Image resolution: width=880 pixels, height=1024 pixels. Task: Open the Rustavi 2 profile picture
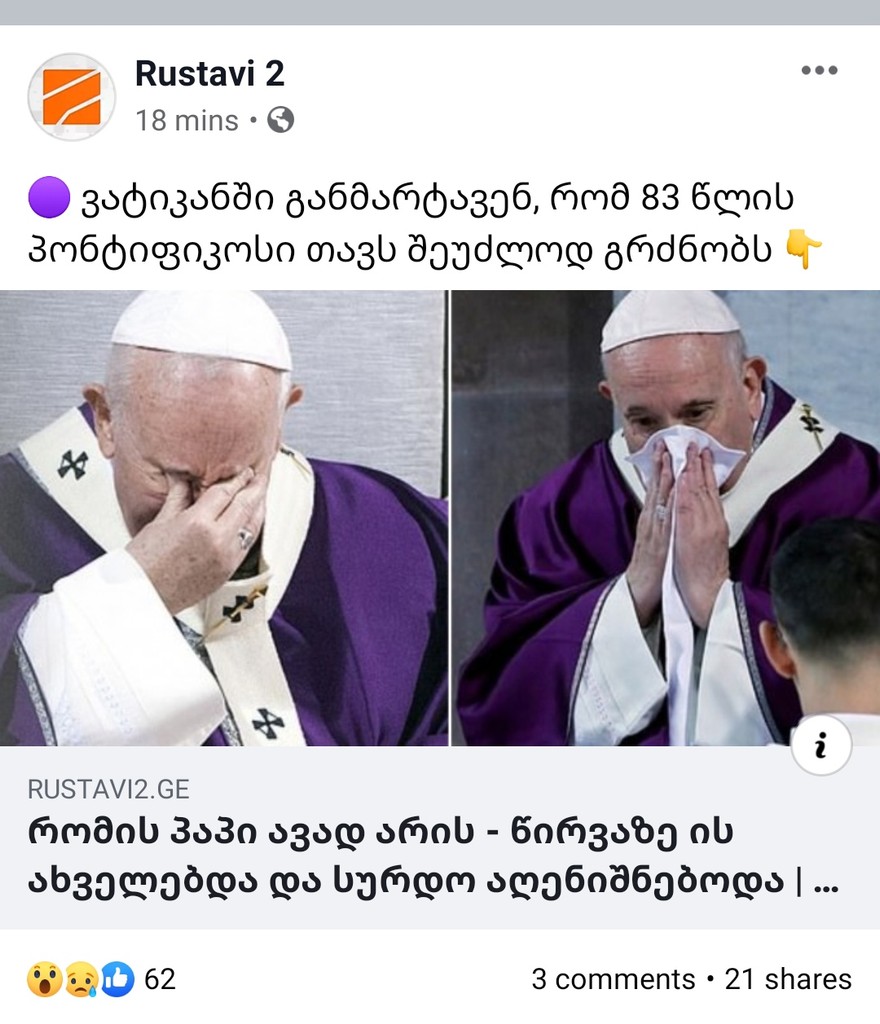click(71, 97)
